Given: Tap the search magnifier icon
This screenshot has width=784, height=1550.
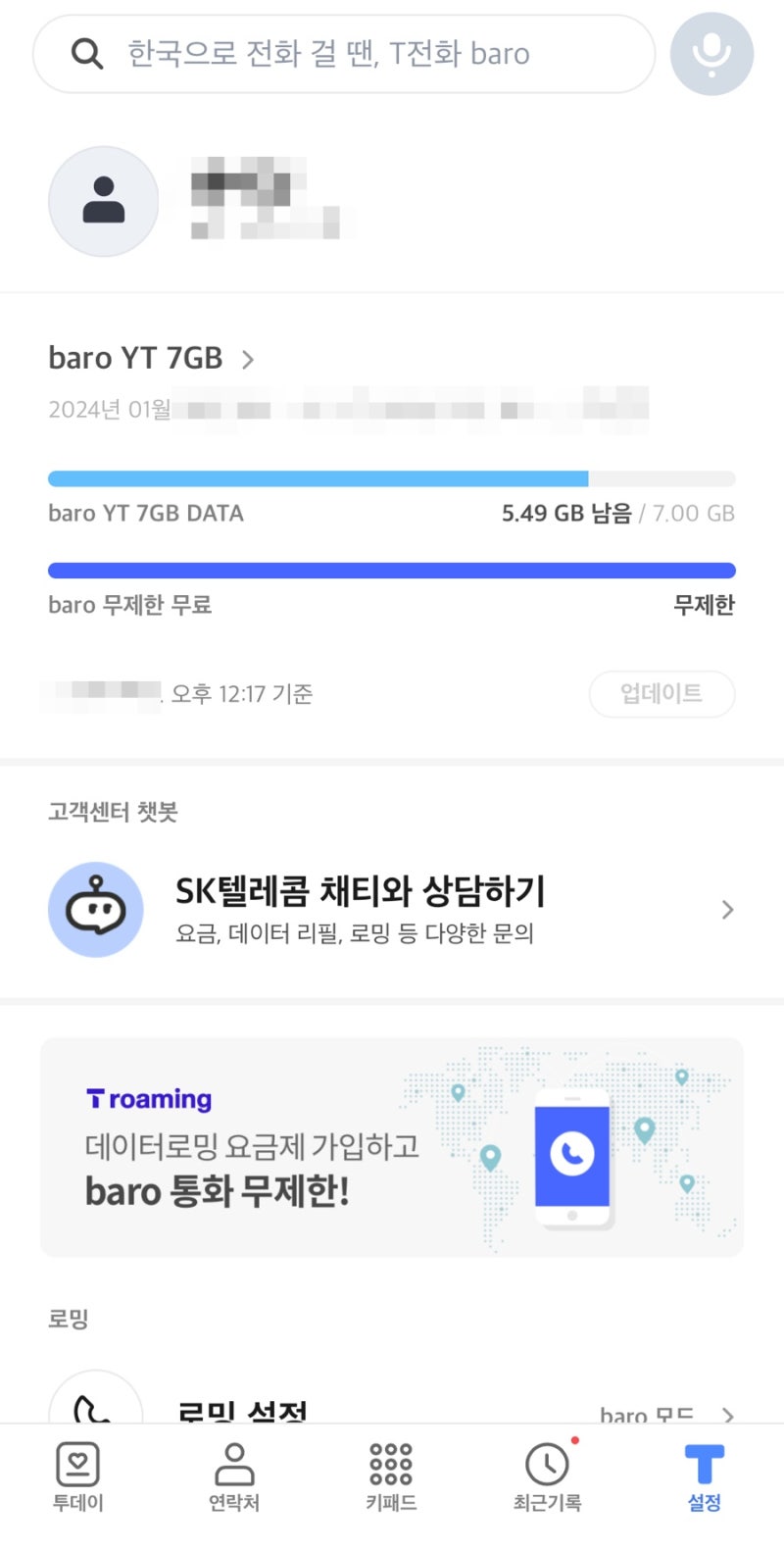Looking at the screenshot, I should point(87,54).
